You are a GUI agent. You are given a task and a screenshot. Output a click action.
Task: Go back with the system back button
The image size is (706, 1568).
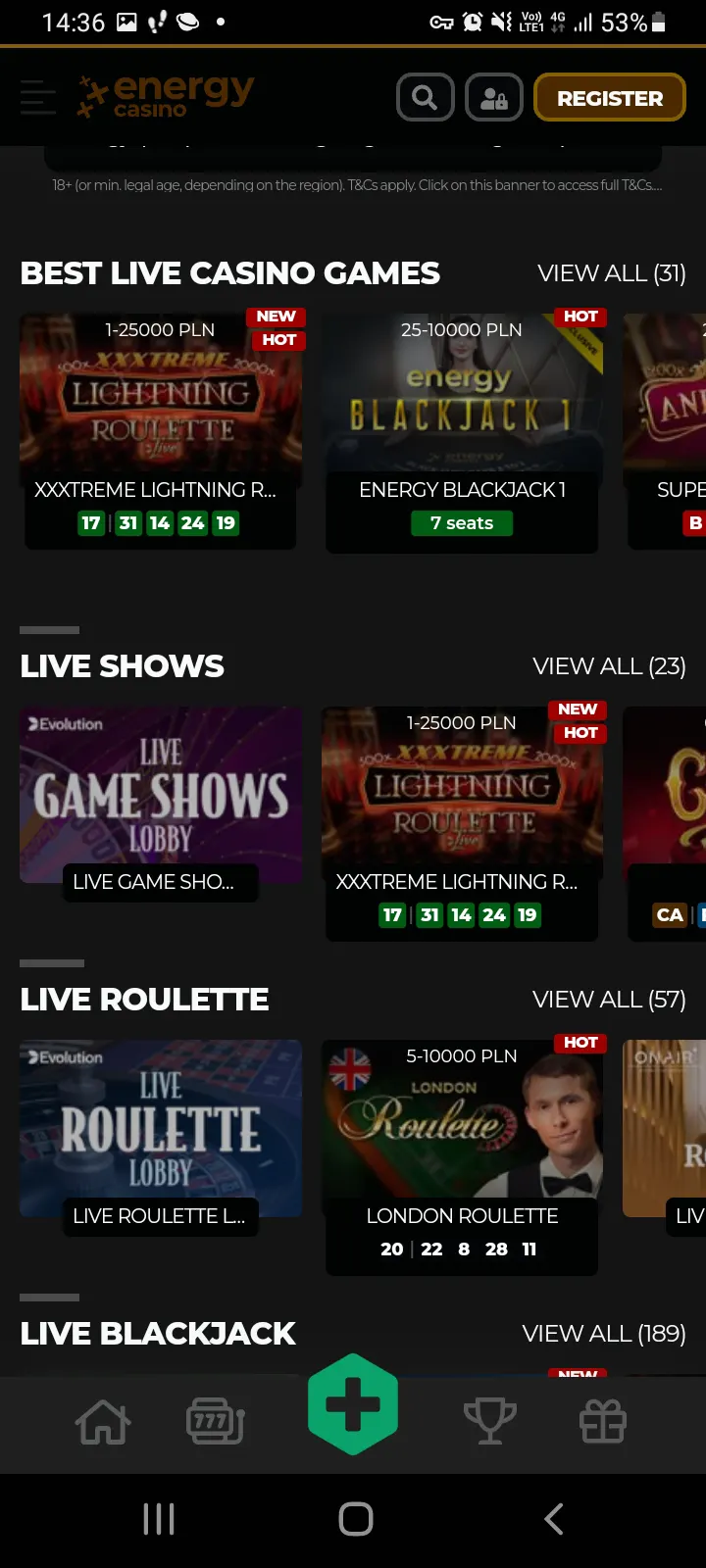click(x=554, y=1519)
